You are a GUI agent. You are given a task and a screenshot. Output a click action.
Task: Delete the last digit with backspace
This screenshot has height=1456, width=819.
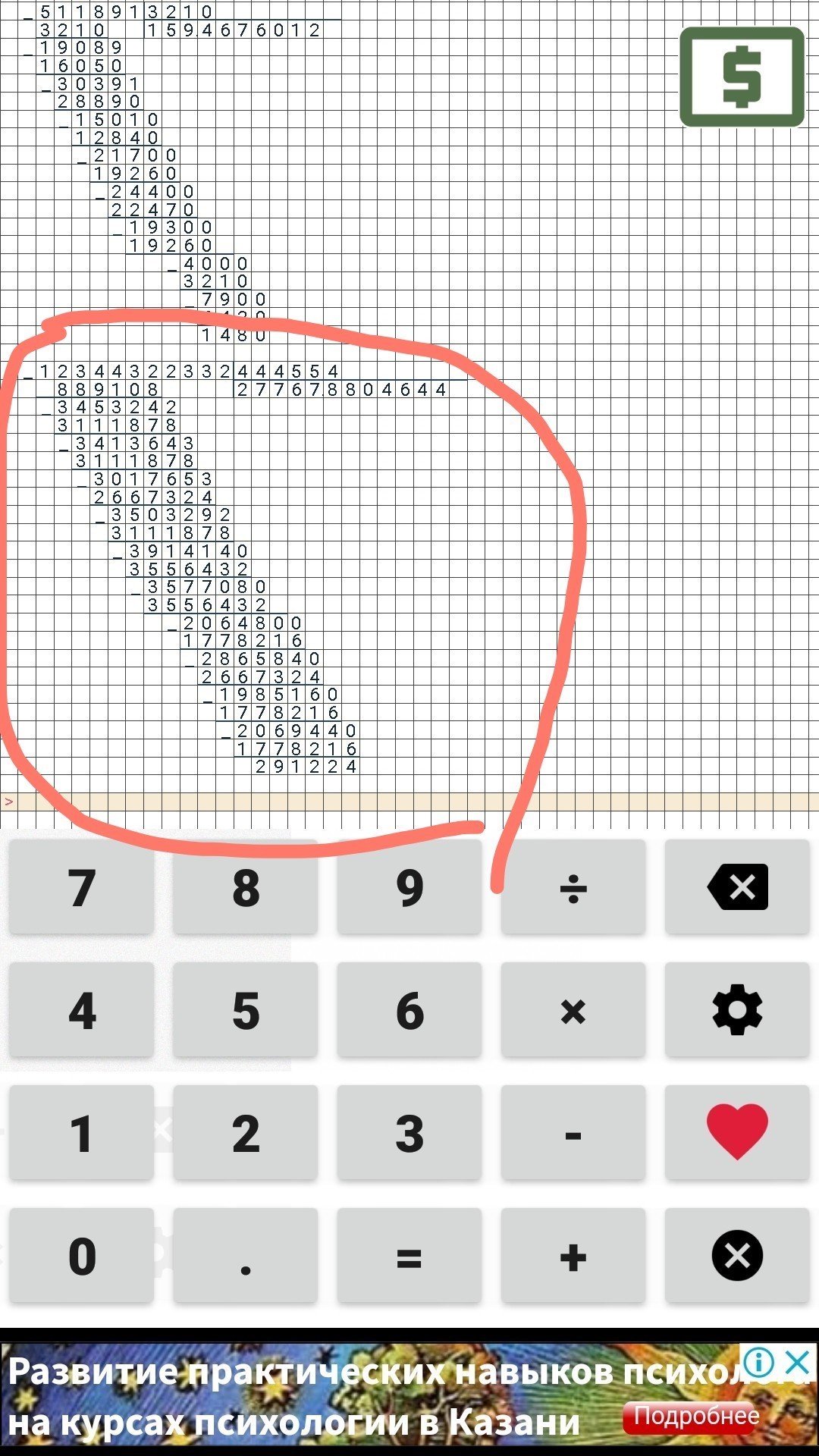click(737, 887)
